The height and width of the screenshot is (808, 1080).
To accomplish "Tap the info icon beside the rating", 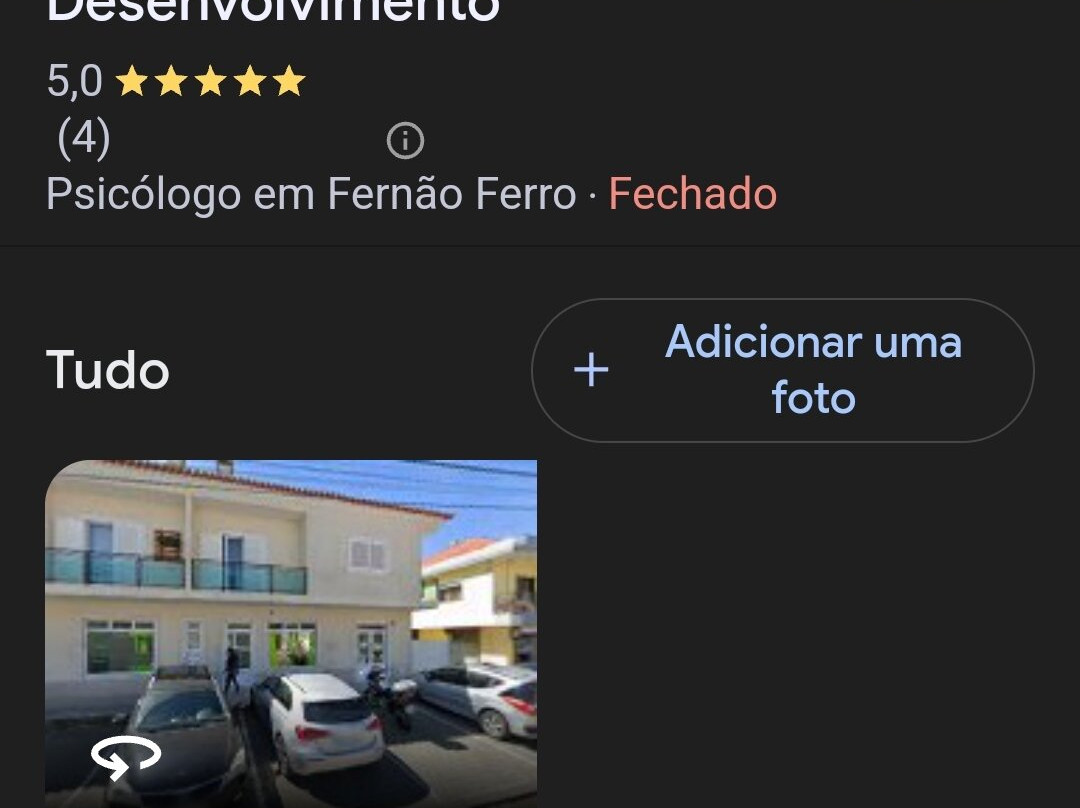I will (x=405, y=141).
